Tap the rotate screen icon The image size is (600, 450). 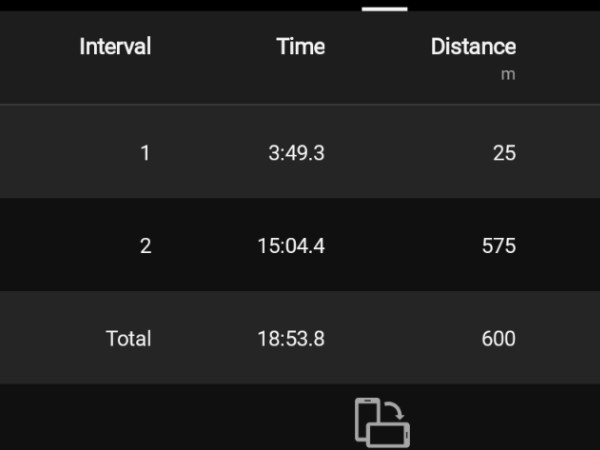382,421
